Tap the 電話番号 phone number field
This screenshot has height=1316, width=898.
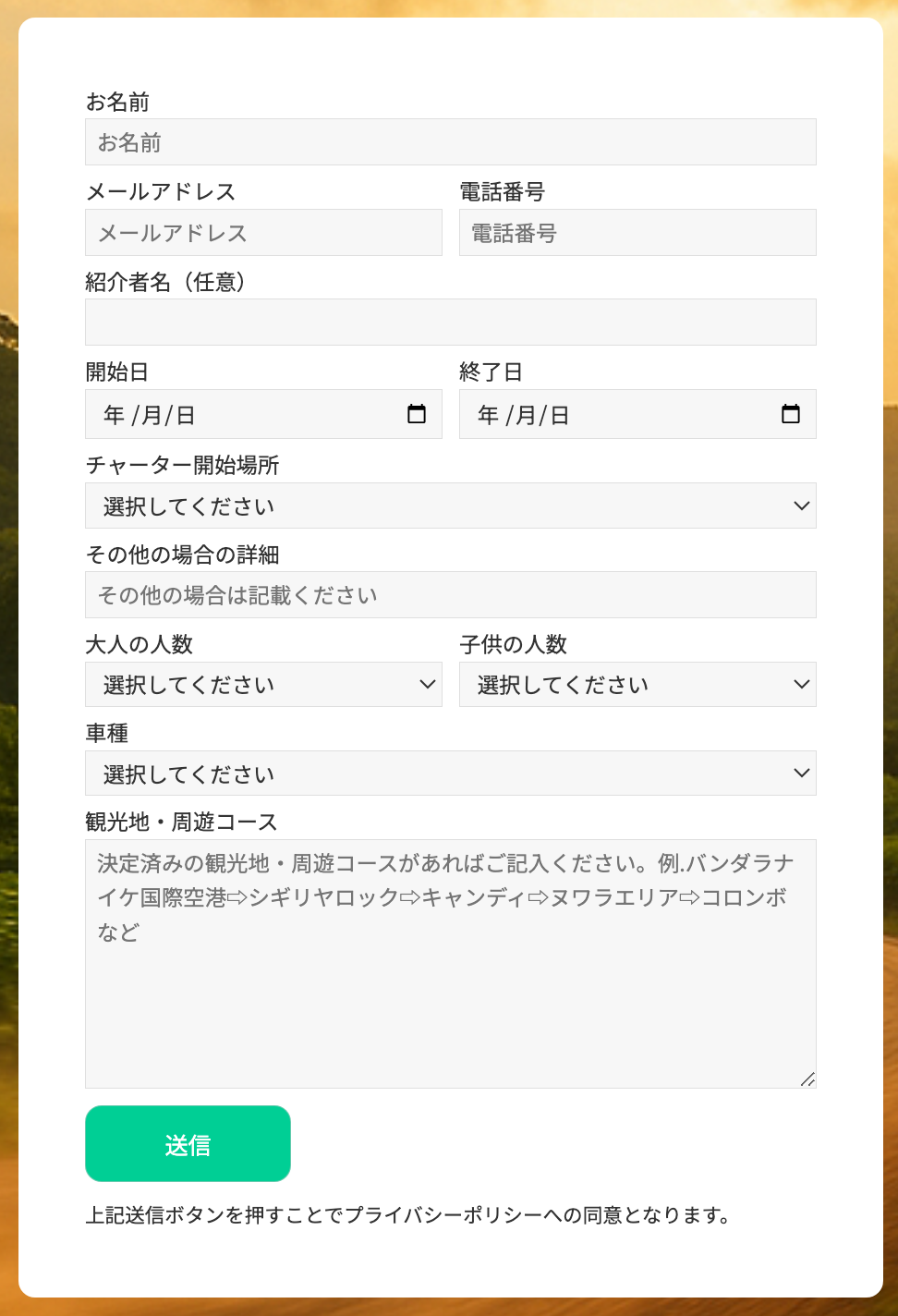[637, 233]
